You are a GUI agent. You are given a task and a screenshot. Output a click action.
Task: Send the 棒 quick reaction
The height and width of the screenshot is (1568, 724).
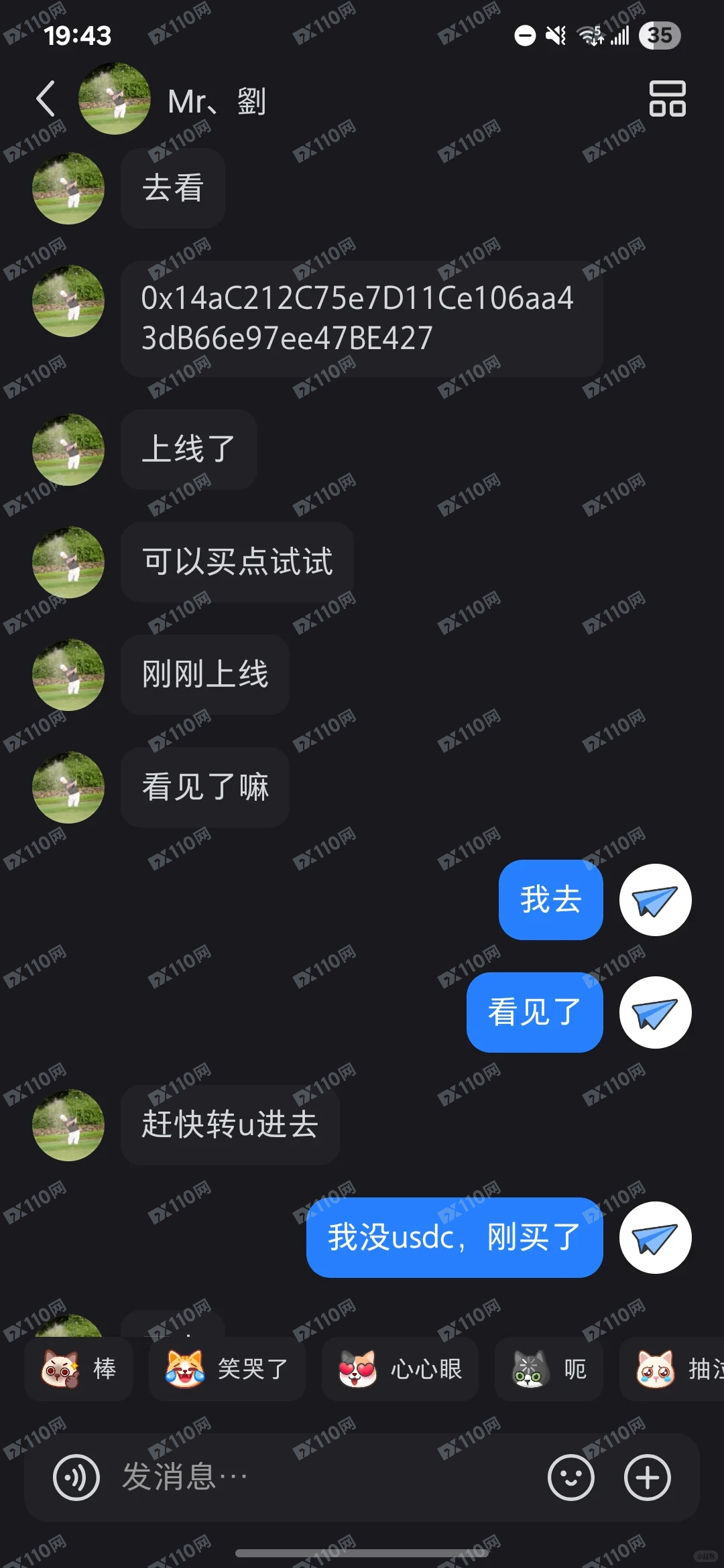click(x=78, y=1369)
